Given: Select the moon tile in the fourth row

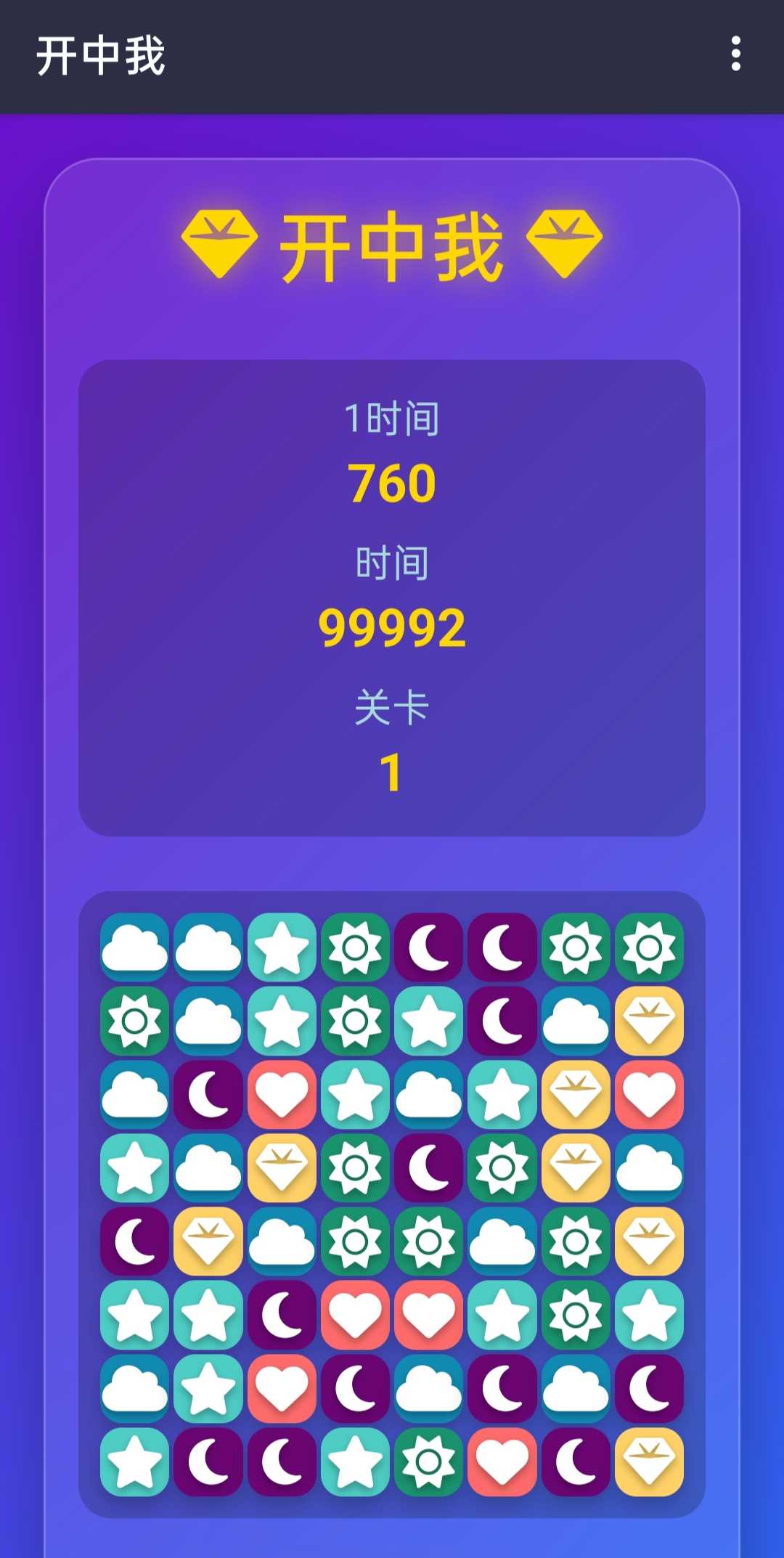Looking at the screenshot, I should 428,1167.
